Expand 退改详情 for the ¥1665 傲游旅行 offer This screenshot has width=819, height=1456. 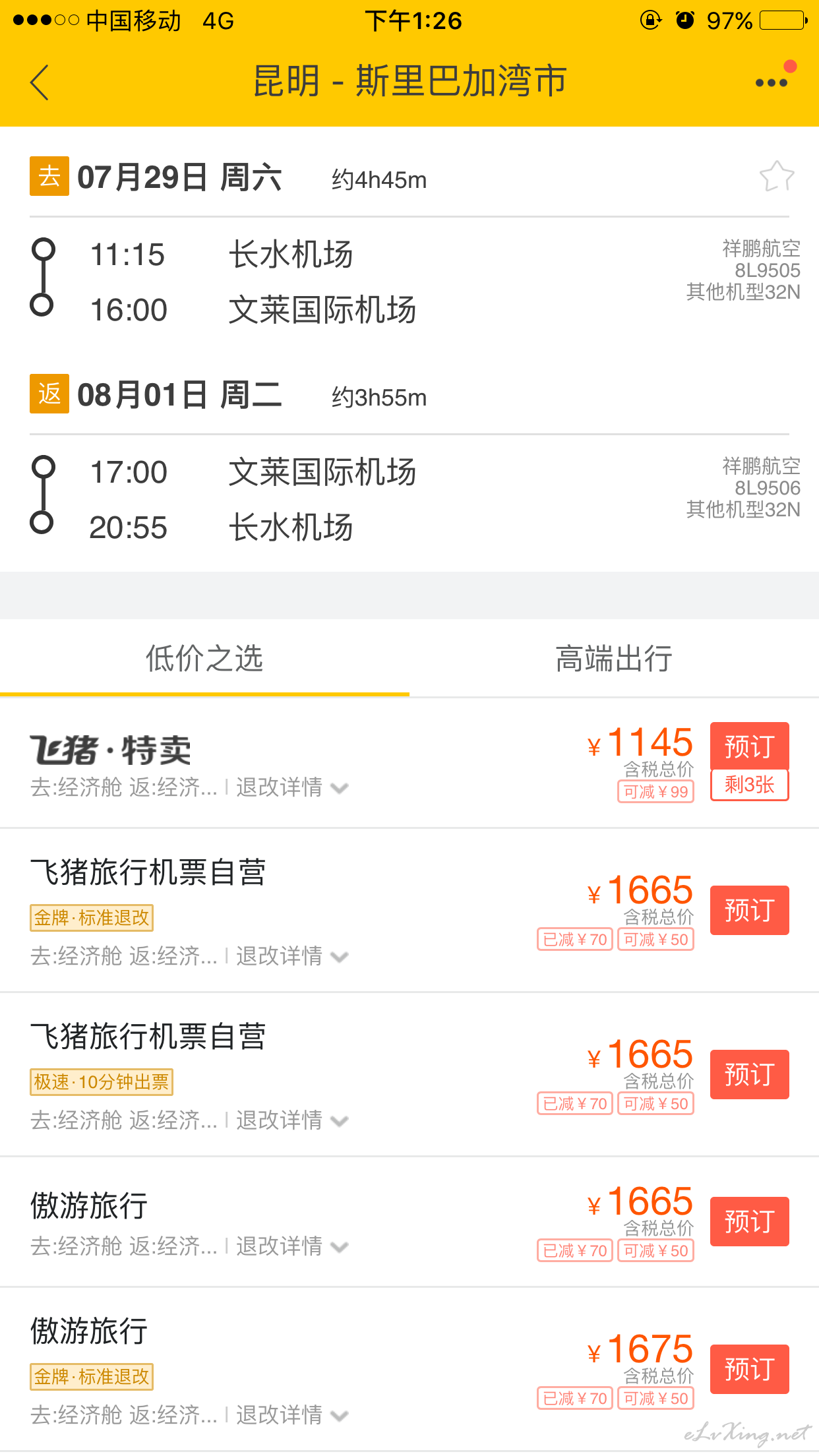(291, 1246)
